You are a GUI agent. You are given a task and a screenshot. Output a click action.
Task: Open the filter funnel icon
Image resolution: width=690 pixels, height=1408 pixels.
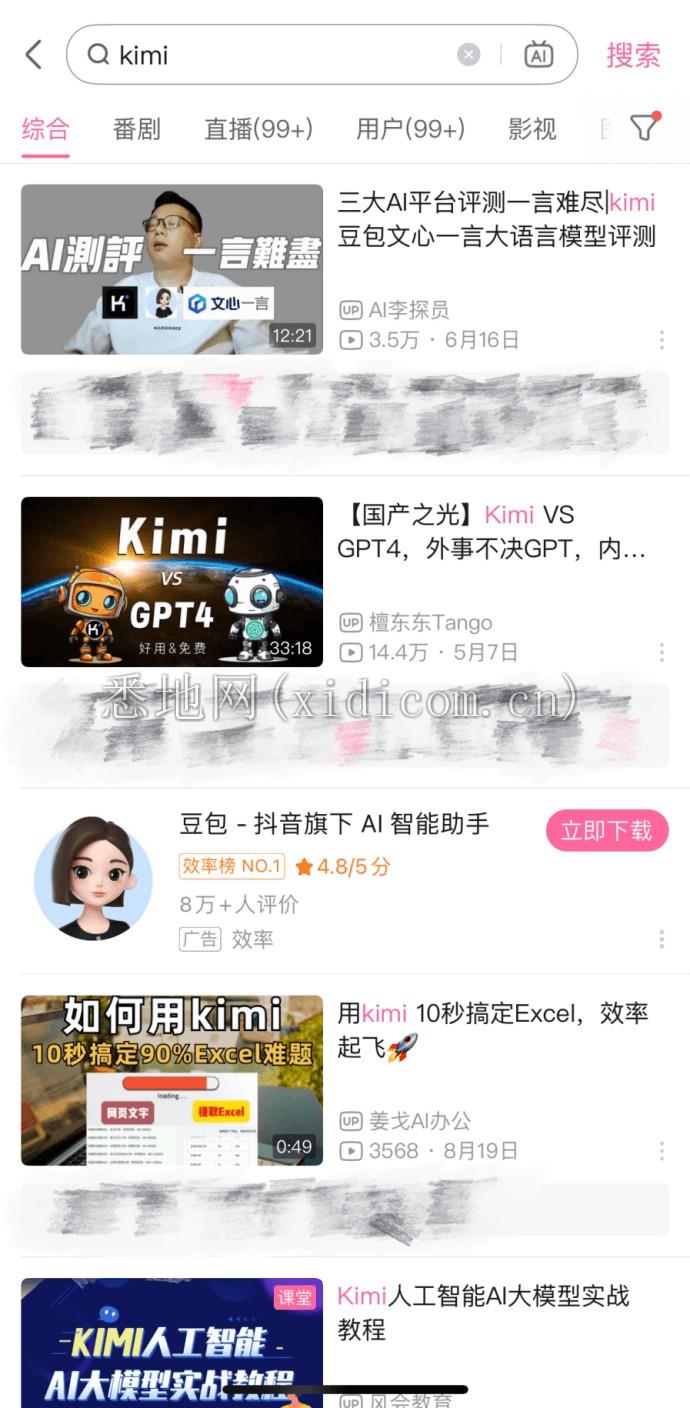[x=645, y=127]
